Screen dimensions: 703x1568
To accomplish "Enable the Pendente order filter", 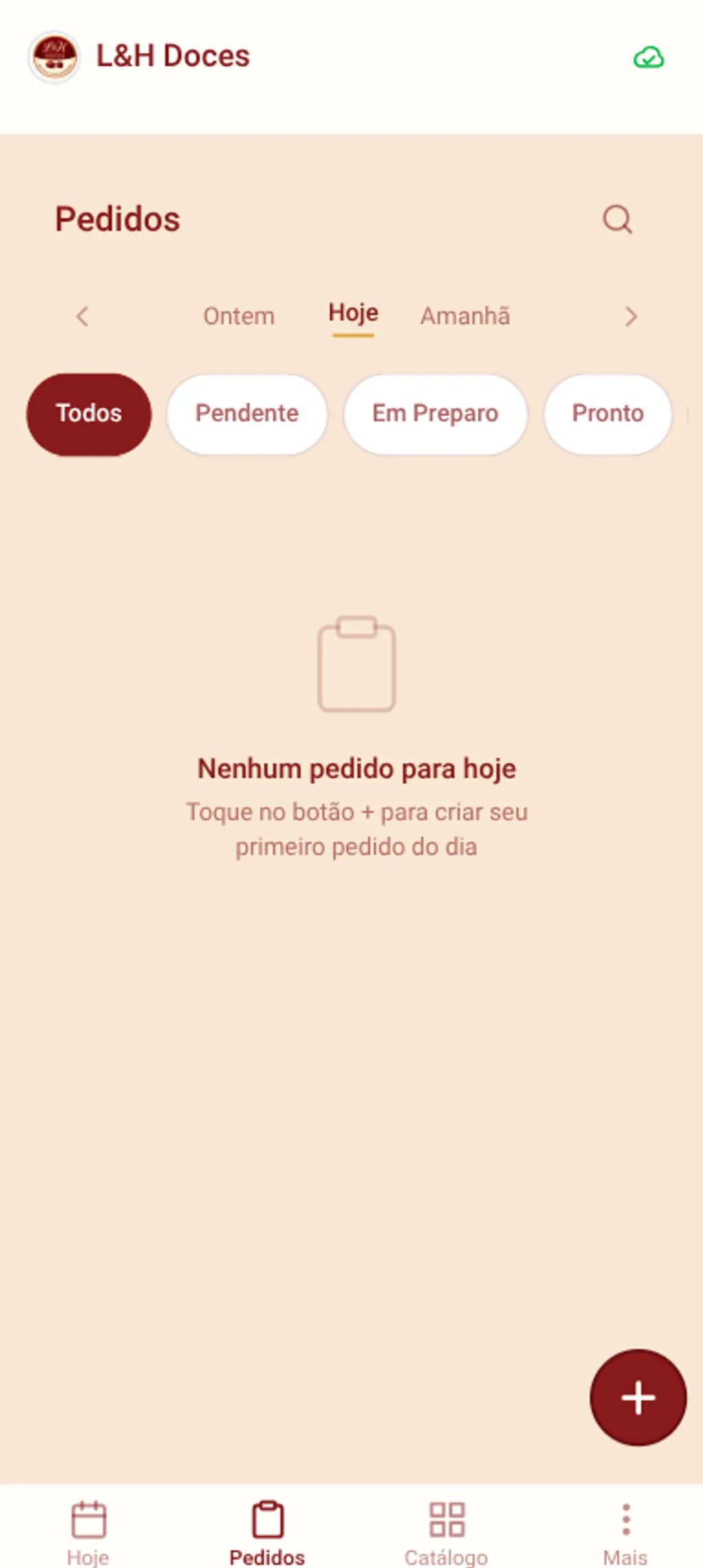I will tap(246, 414).
